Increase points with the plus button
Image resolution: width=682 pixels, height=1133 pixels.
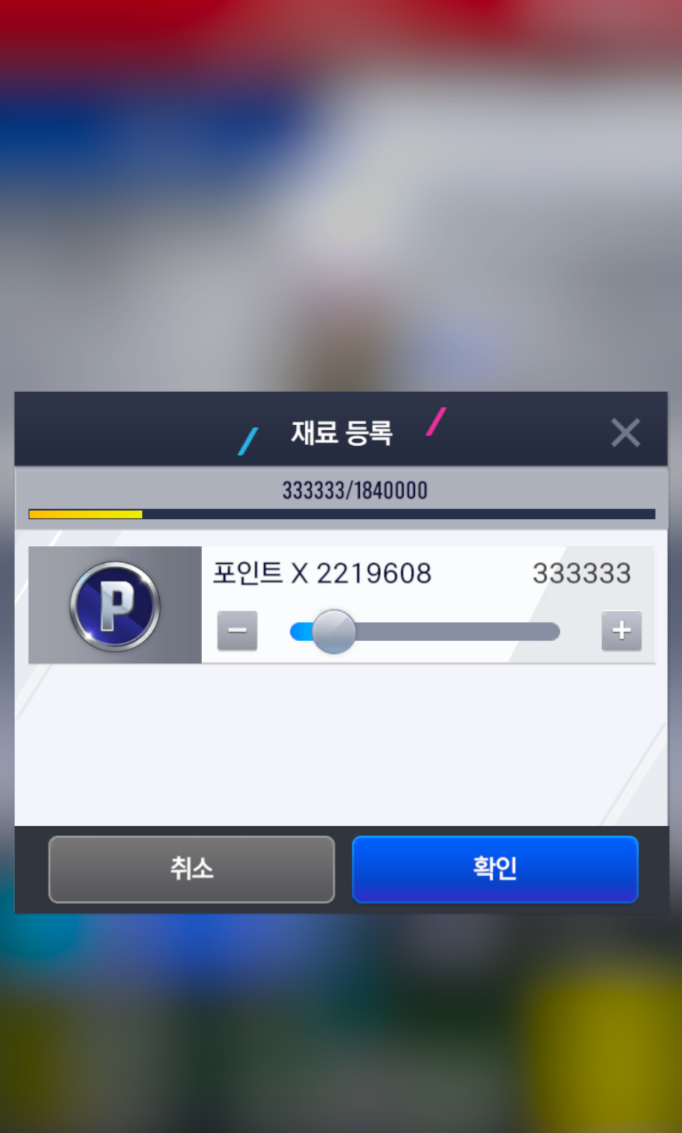[x=621, y=631]
